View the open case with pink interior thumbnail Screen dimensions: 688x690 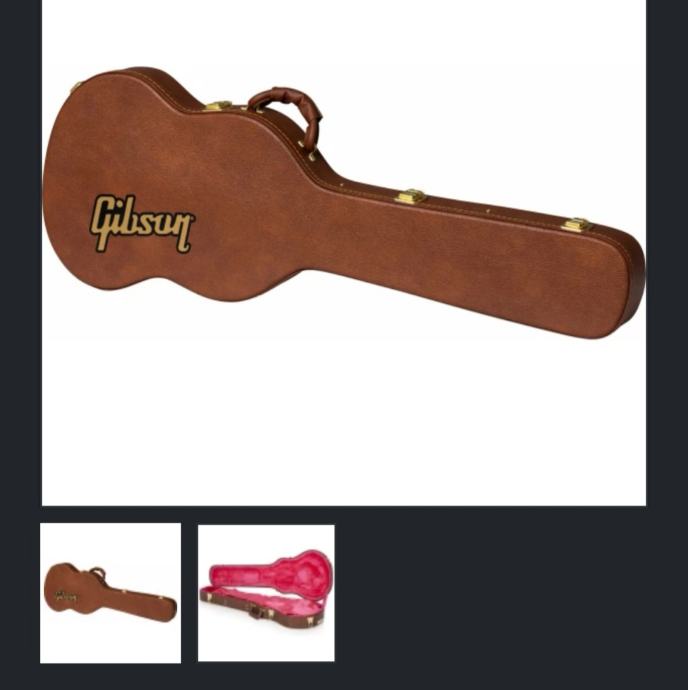coord(266,592)
